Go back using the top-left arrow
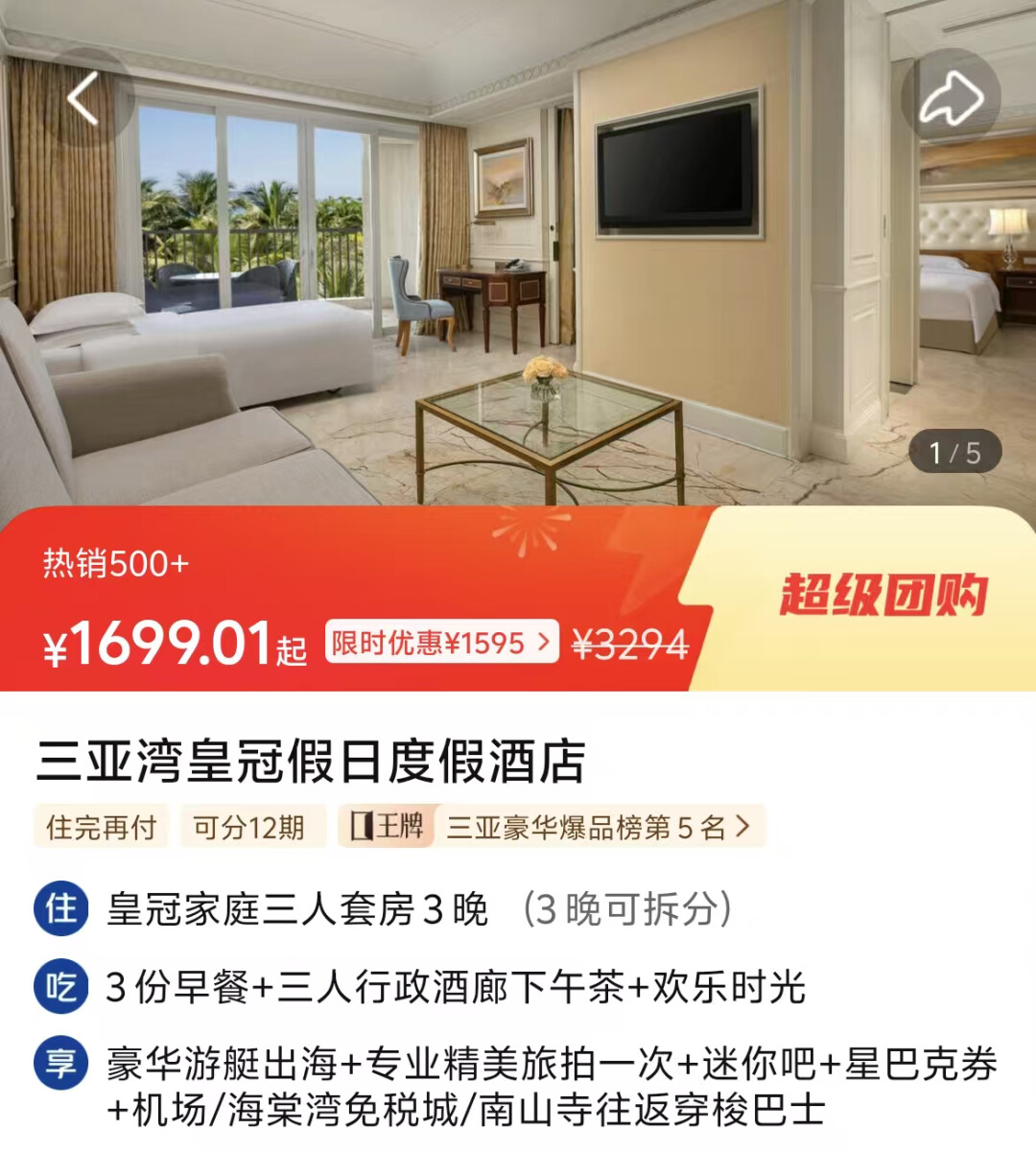Screen dimensions: 1036x1152 pos(83,98)
